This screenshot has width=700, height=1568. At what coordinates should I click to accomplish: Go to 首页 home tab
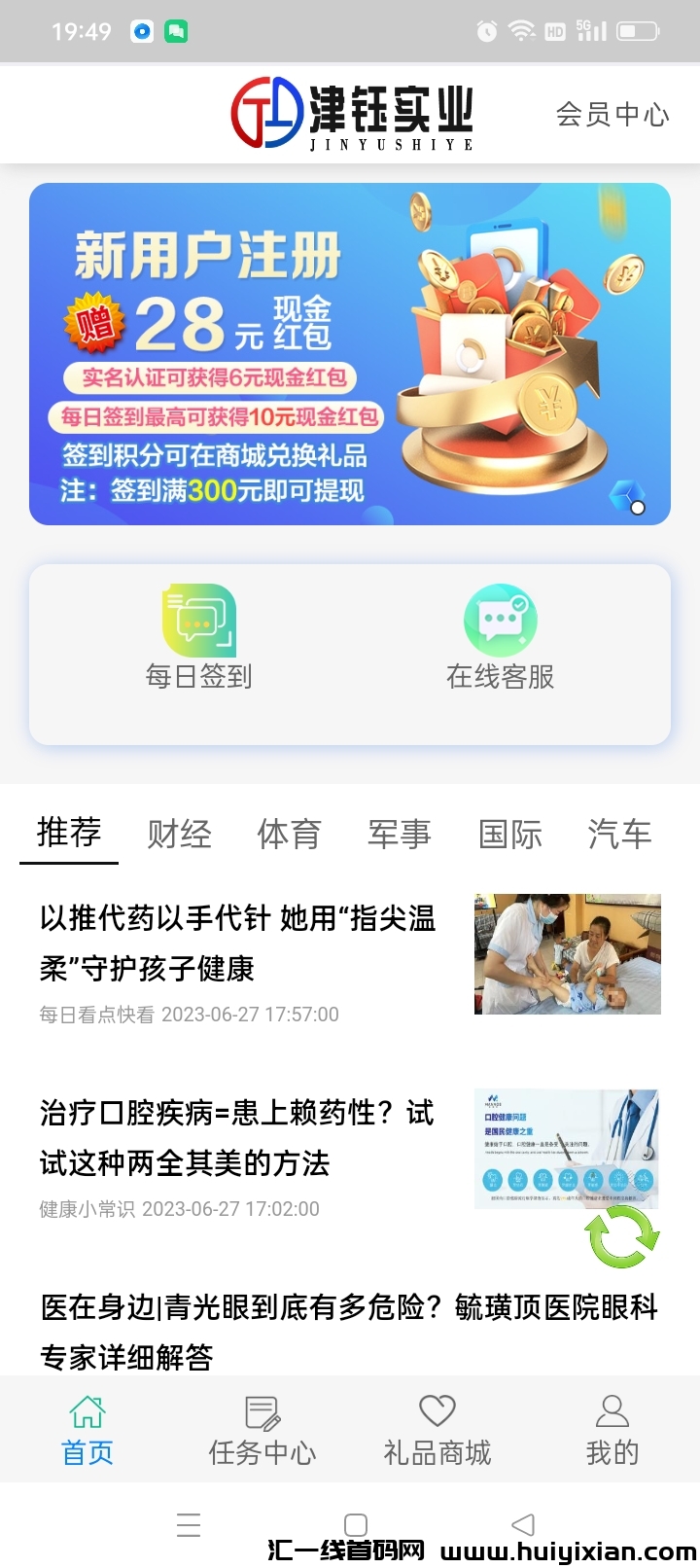(87, 1431)
